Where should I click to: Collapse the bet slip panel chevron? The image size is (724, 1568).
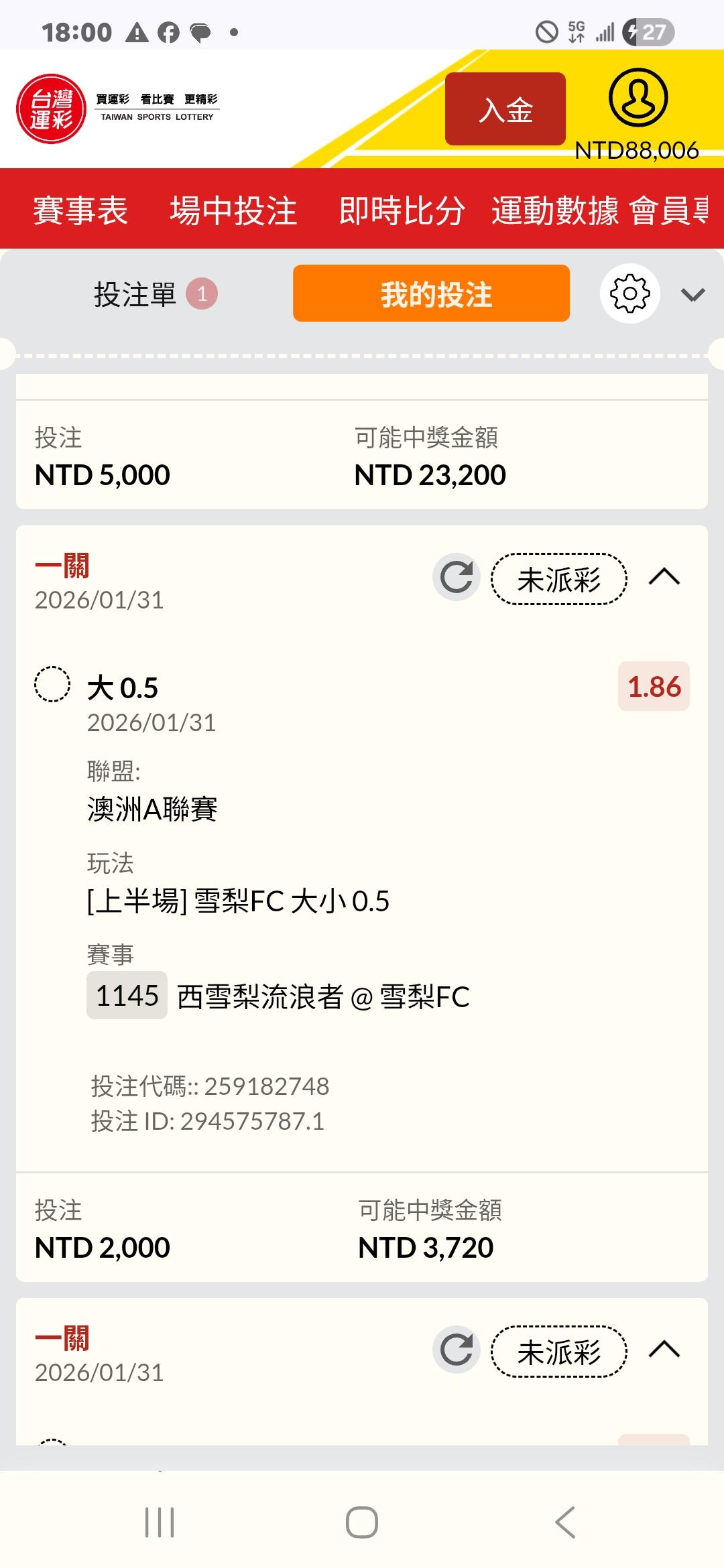tap(692, 295)
